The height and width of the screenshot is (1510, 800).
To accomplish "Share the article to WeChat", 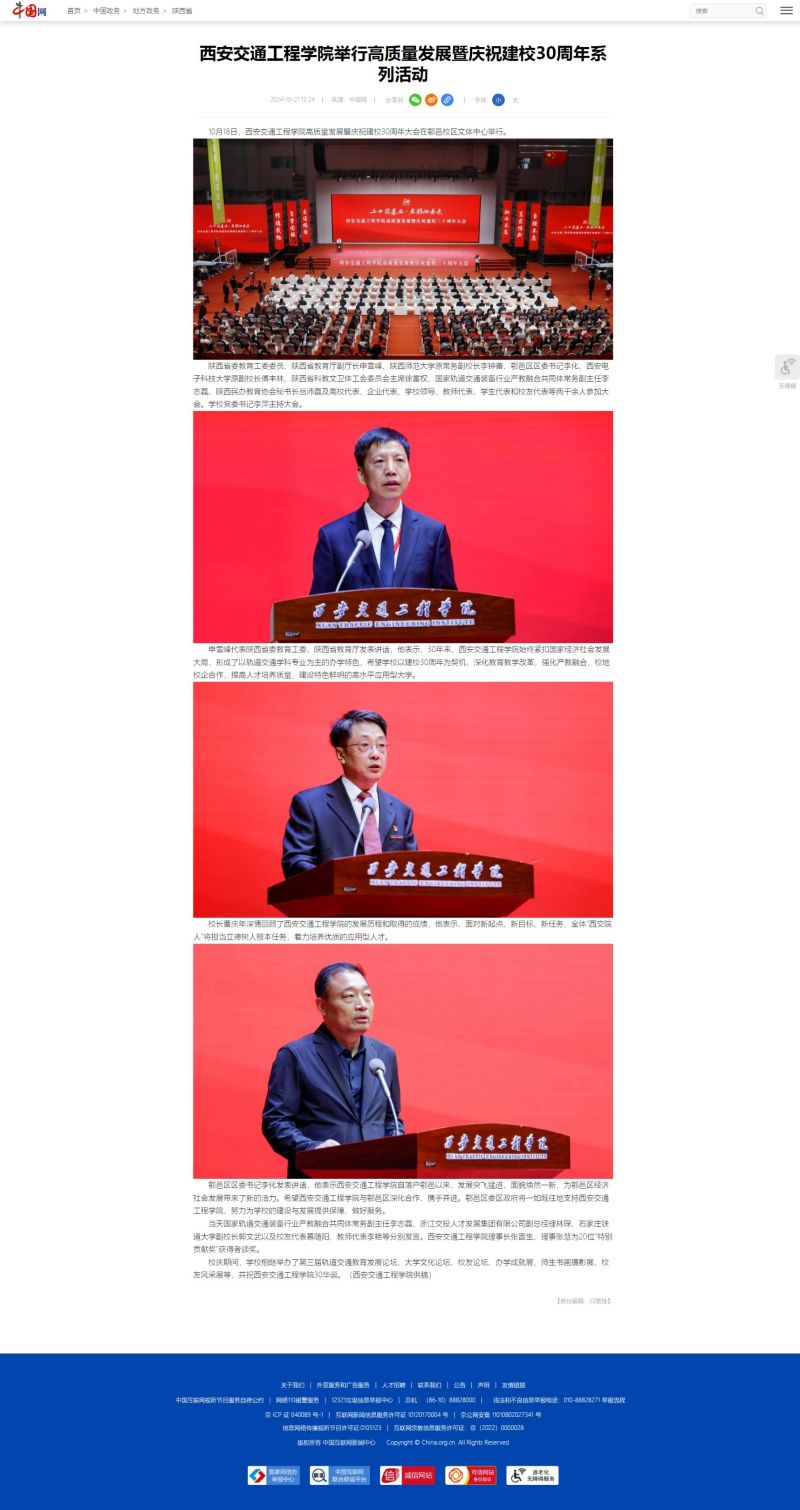I will 415,100.
